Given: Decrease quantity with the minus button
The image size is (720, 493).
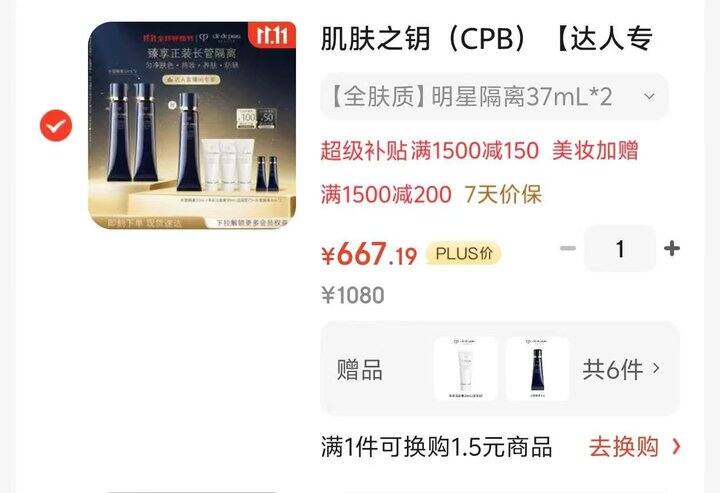Looking at the screenshot, I should pyautogui.click(x=568, y=248).
